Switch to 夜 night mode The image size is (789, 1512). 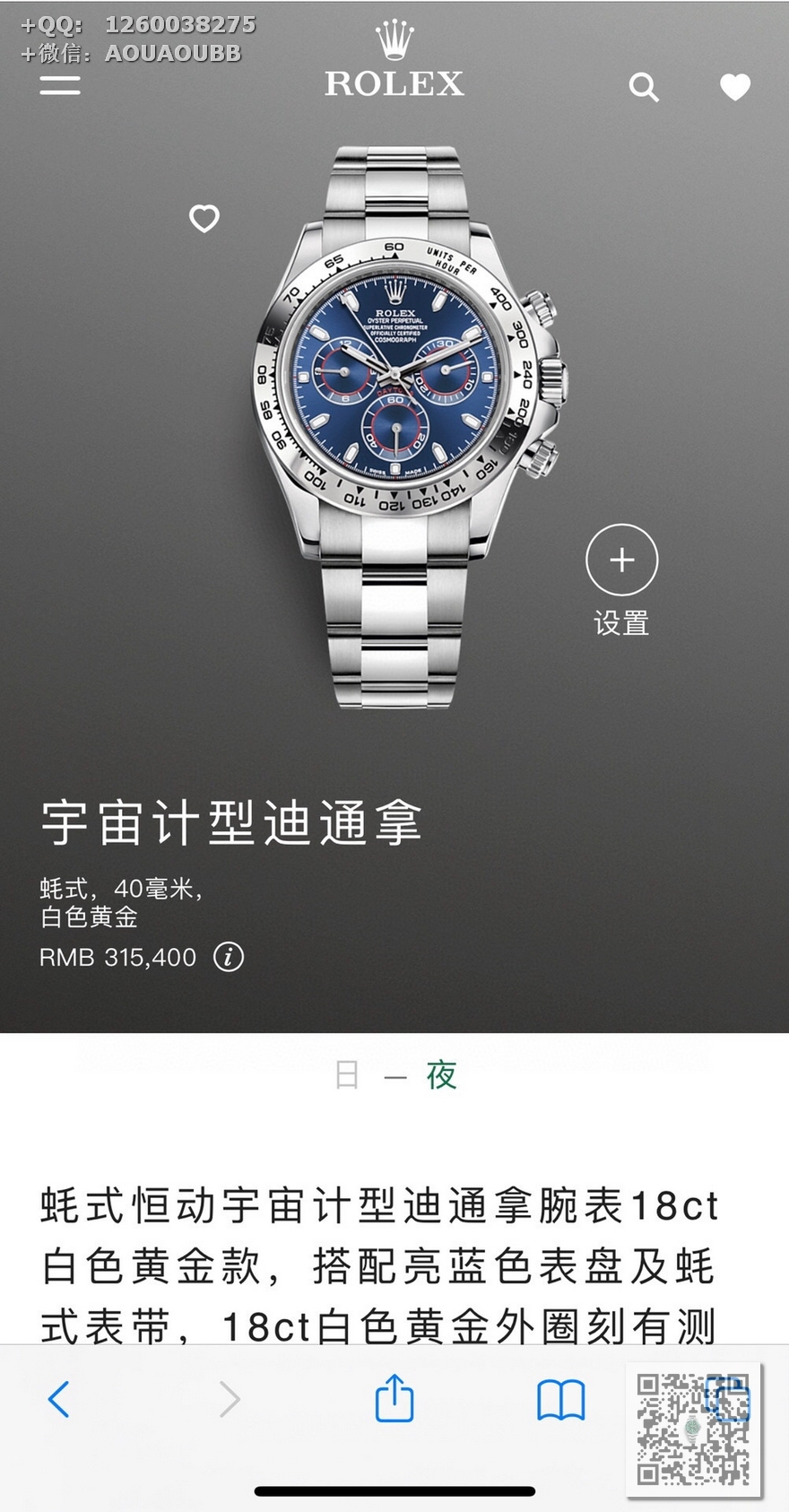[441, 1074]
